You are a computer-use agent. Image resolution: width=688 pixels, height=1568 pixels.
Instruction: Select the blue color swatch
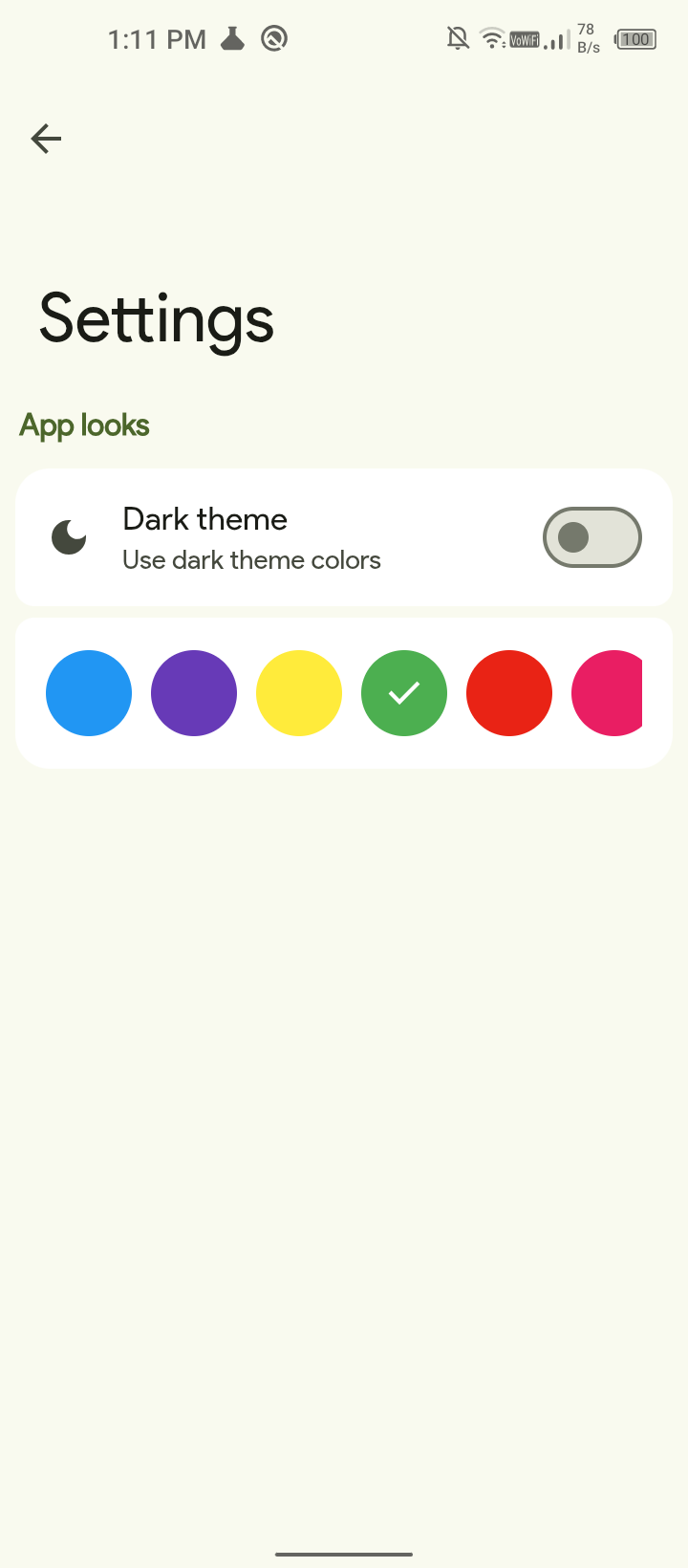(x=89, y=693)
